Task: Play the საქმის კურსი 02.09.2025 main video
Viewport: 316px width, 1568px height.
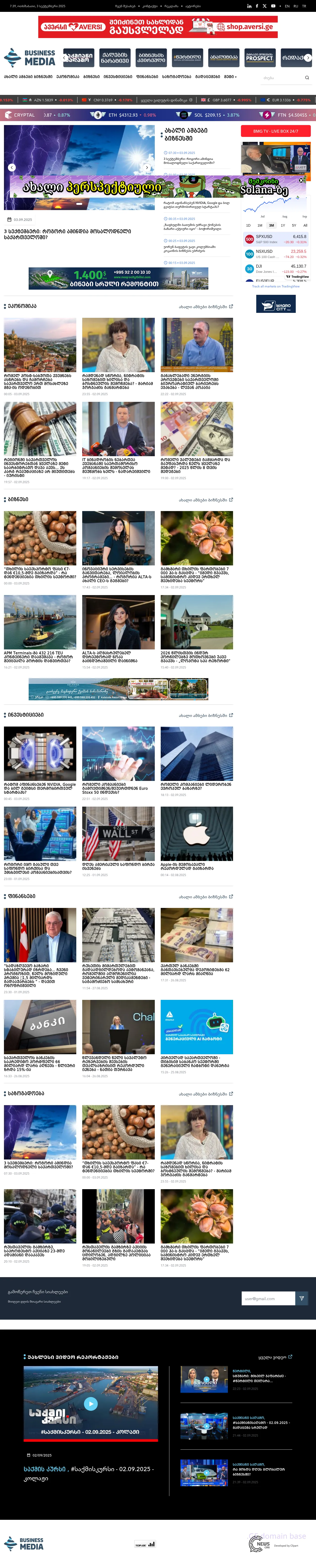Action: (x=91, y=1404)
